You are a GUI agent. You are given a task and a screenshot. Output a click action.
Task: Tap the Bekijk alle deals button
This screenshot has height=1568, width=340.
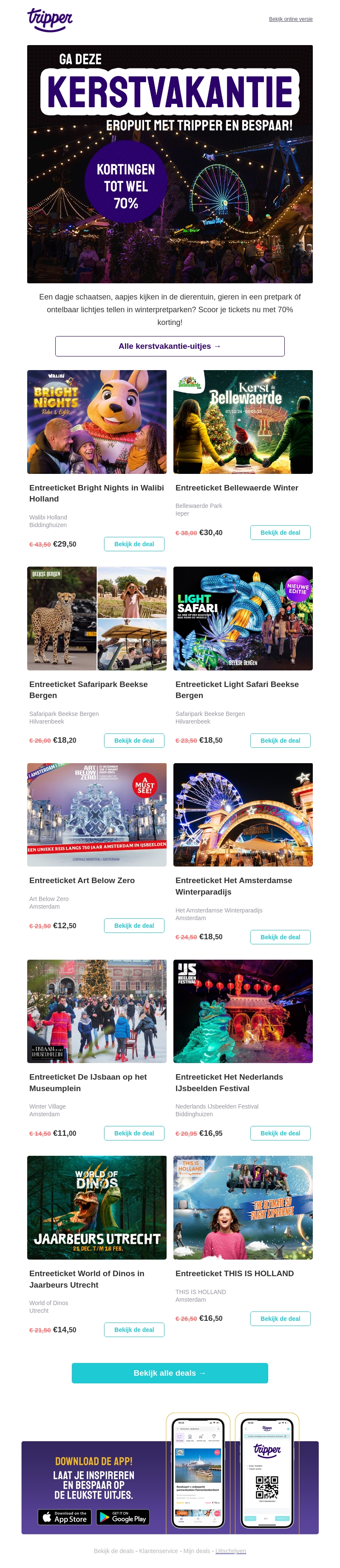[x=170, y=1373]
